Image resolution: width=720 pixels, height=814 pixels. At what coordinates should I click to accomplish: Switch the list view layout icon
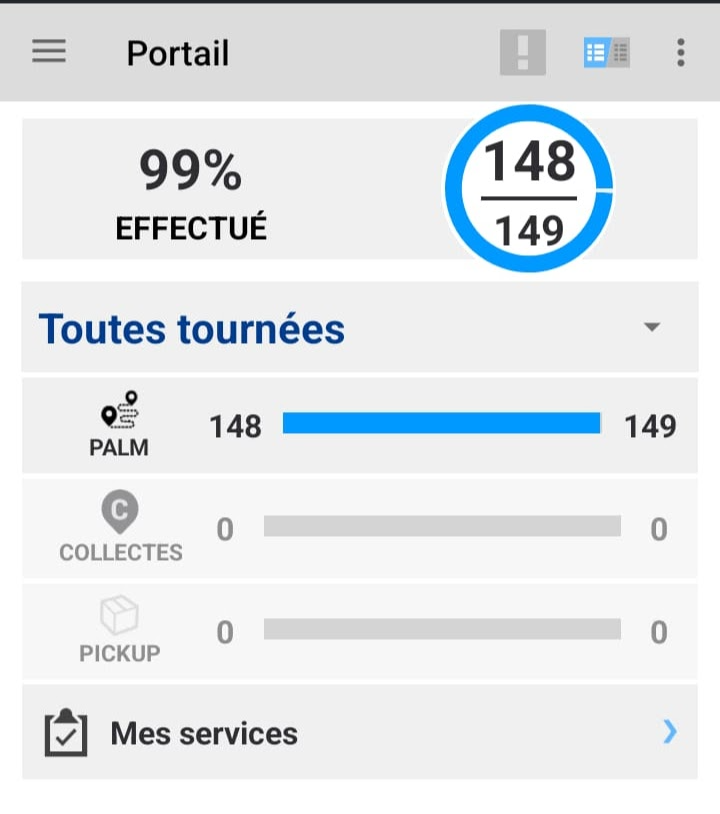[606, 52]
